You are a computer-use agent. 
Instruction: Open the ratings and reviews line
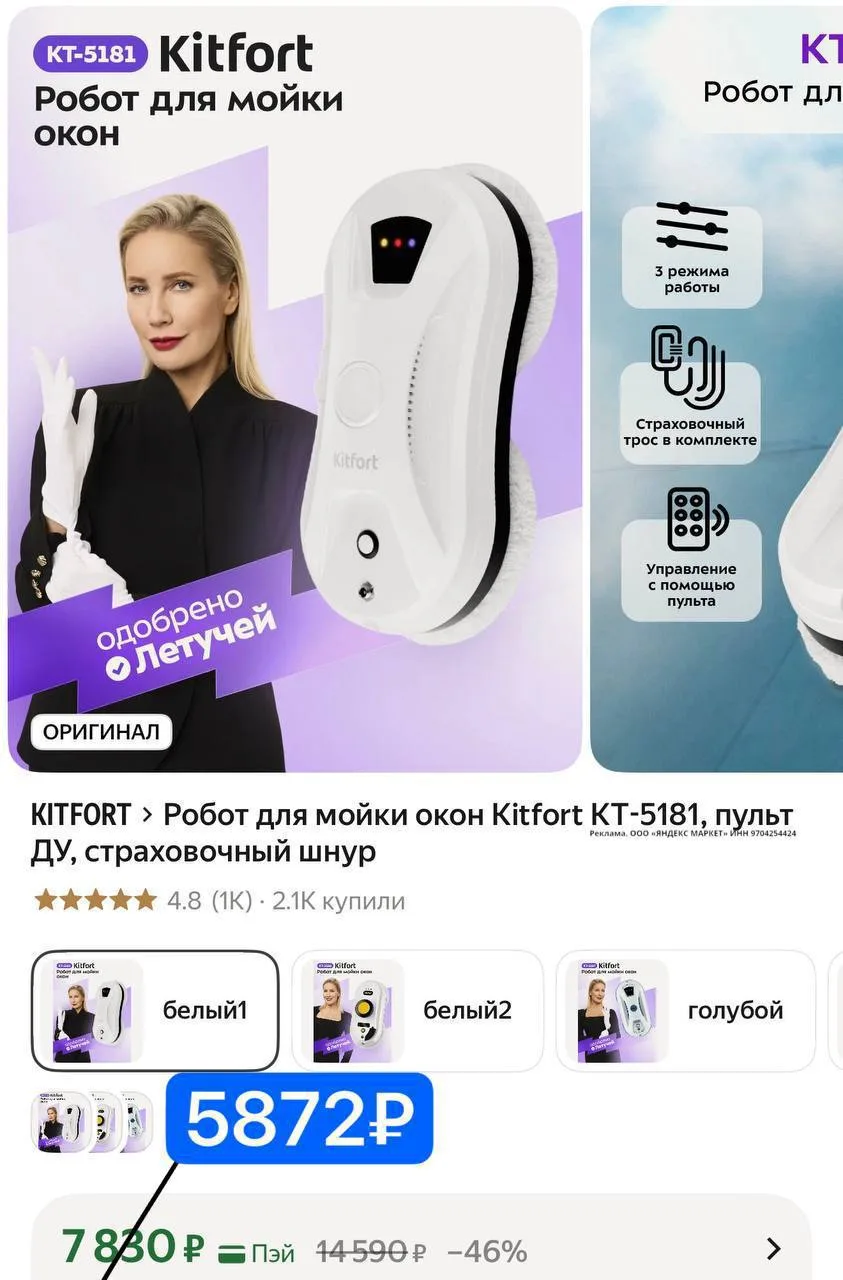[220, 901]
